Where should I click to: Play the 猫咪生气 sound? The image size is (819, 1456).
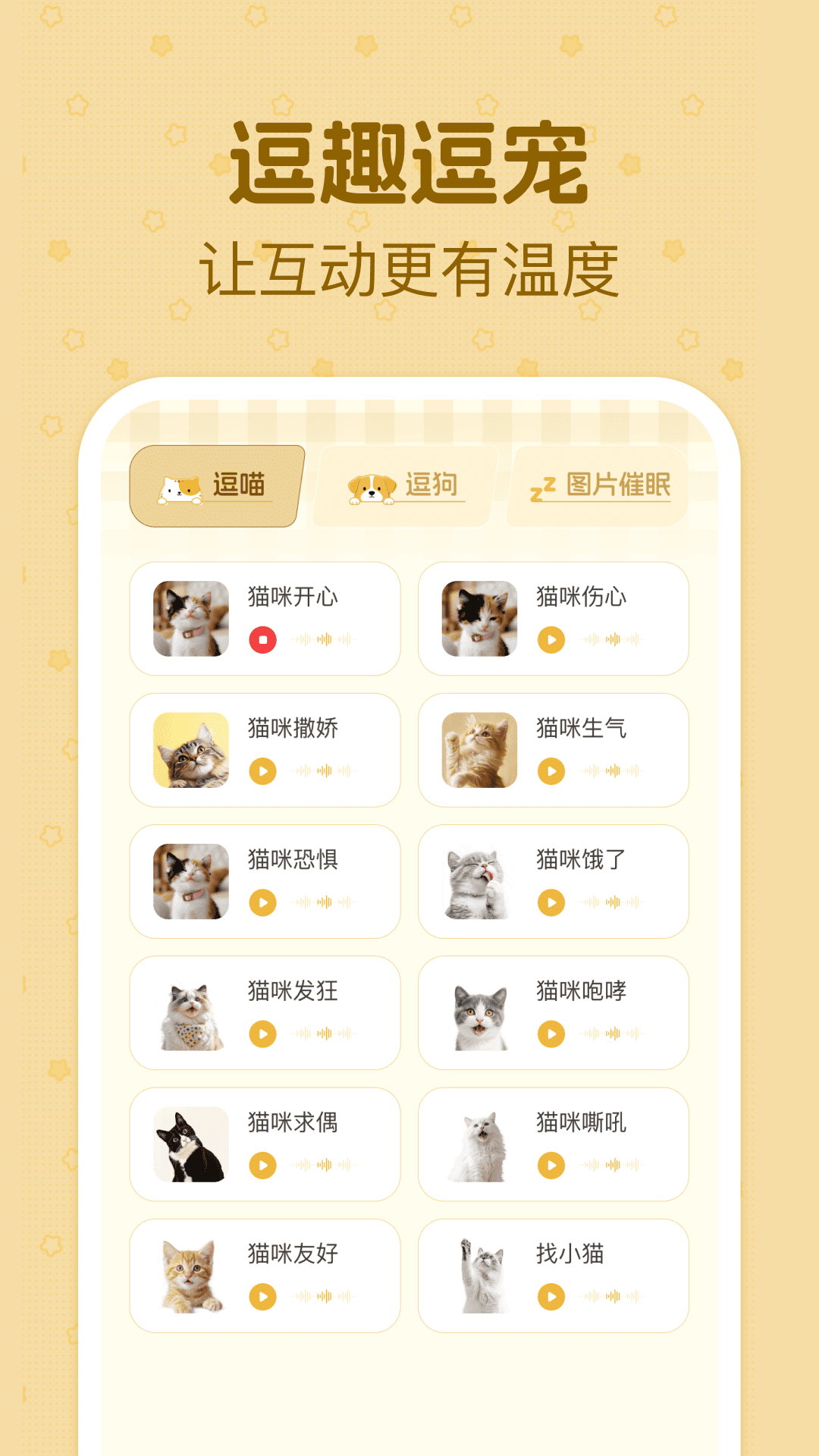coord(551,772)
